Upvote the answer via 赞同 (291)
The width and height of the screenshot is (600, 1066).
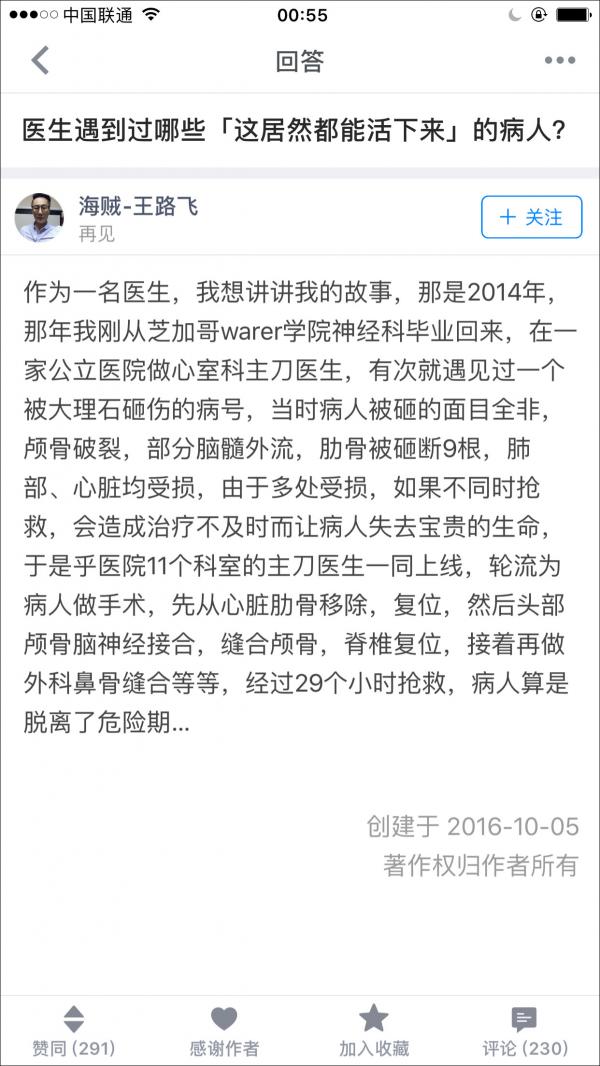(x=74, y=1031)
